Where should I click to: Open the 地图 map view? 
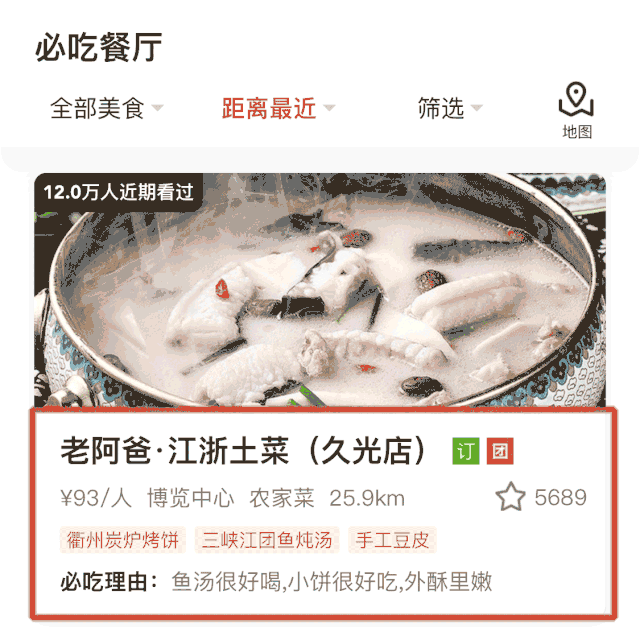pyautogui.click(x=576, y=110)
